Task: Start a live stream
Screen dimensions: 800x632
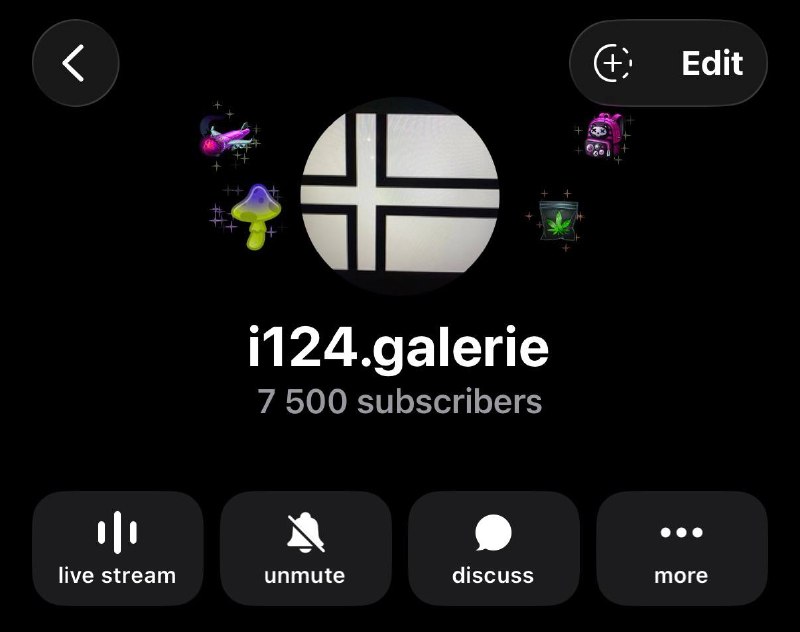Action: 118,548
